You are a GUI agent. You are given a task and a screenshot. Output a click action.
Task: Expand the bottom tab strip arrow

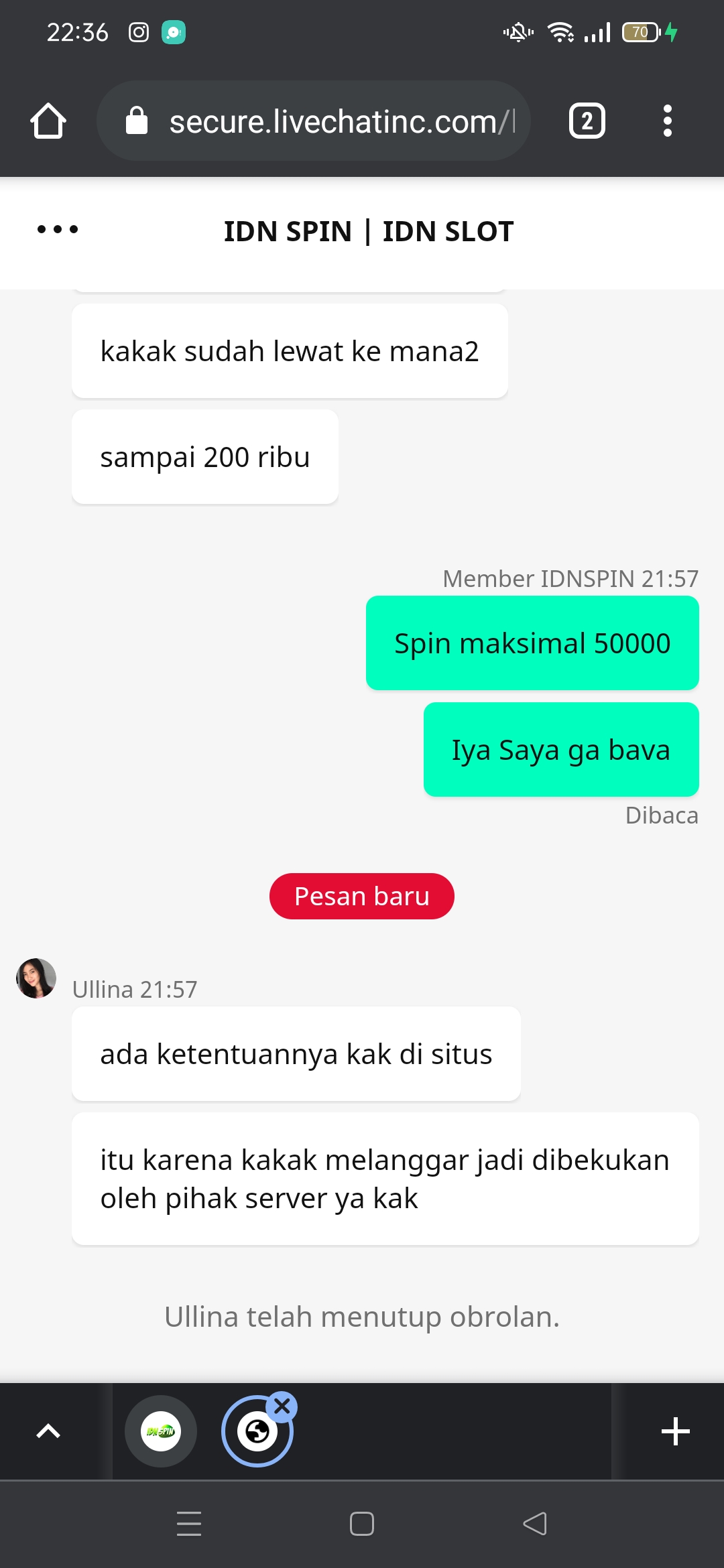point(48,1431)
